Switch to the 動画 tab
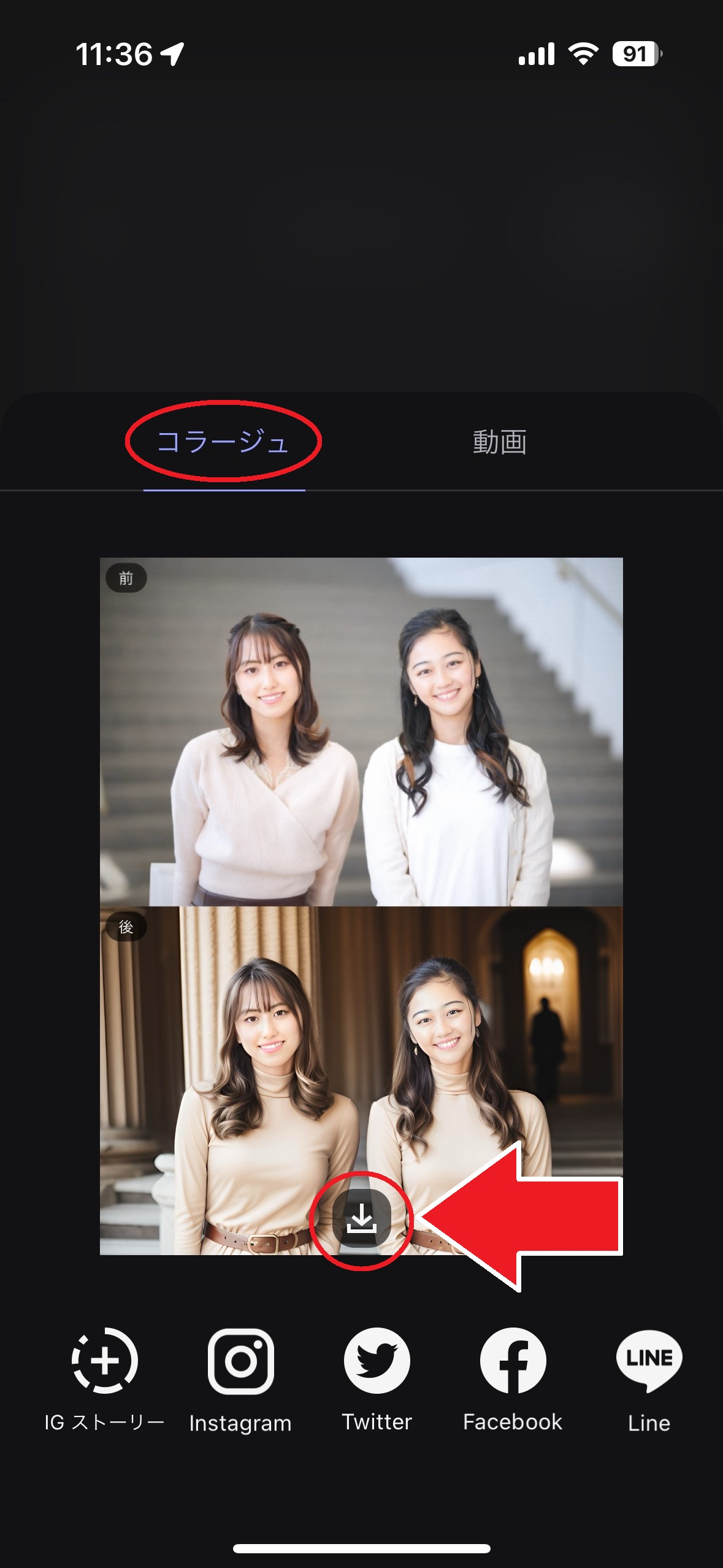Image resolution: width=723 pixels, height=1568 pixels. (499, 442)
